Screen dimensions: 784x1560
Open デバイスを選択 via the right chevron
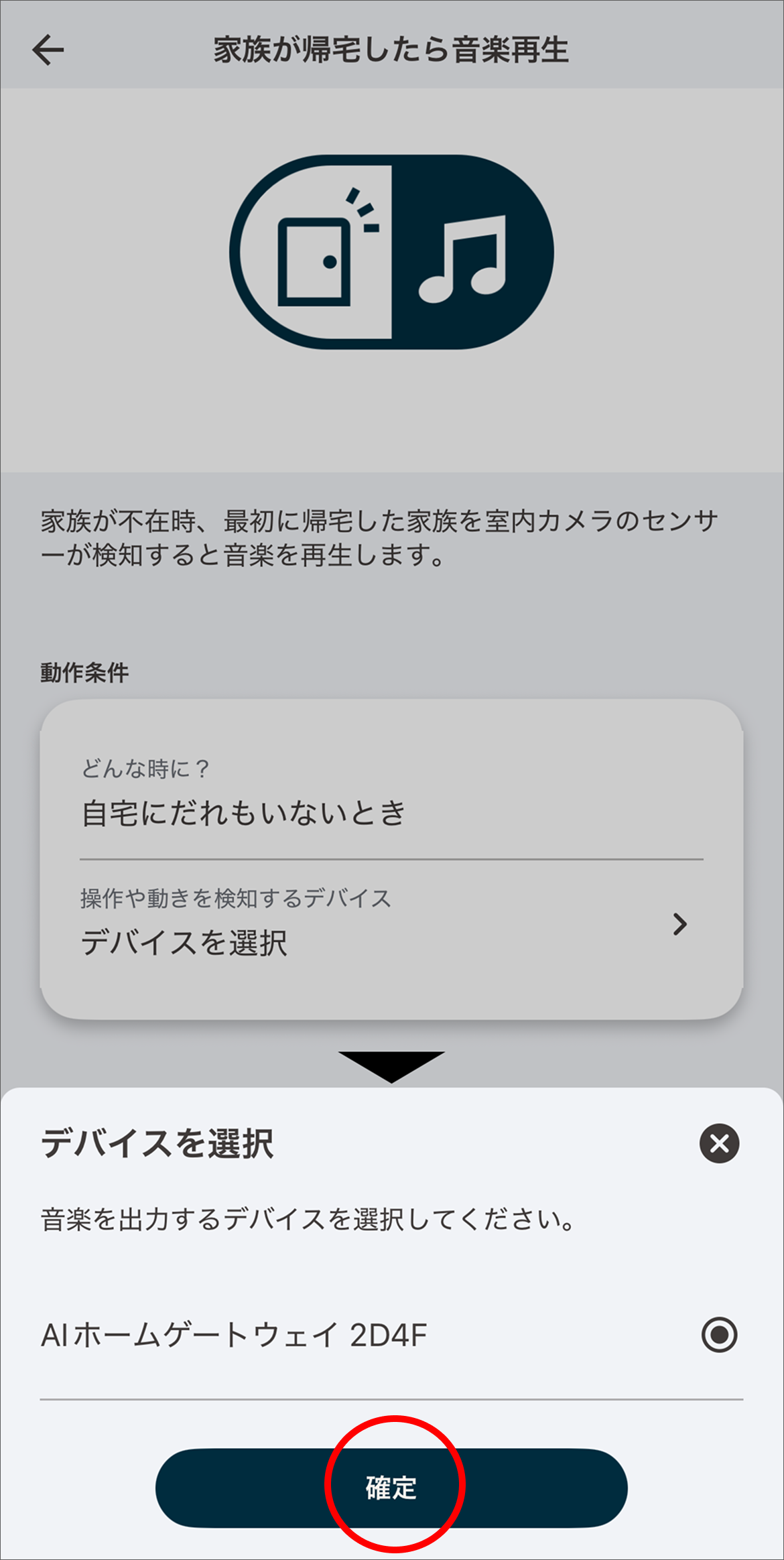[x=680, y=925]
